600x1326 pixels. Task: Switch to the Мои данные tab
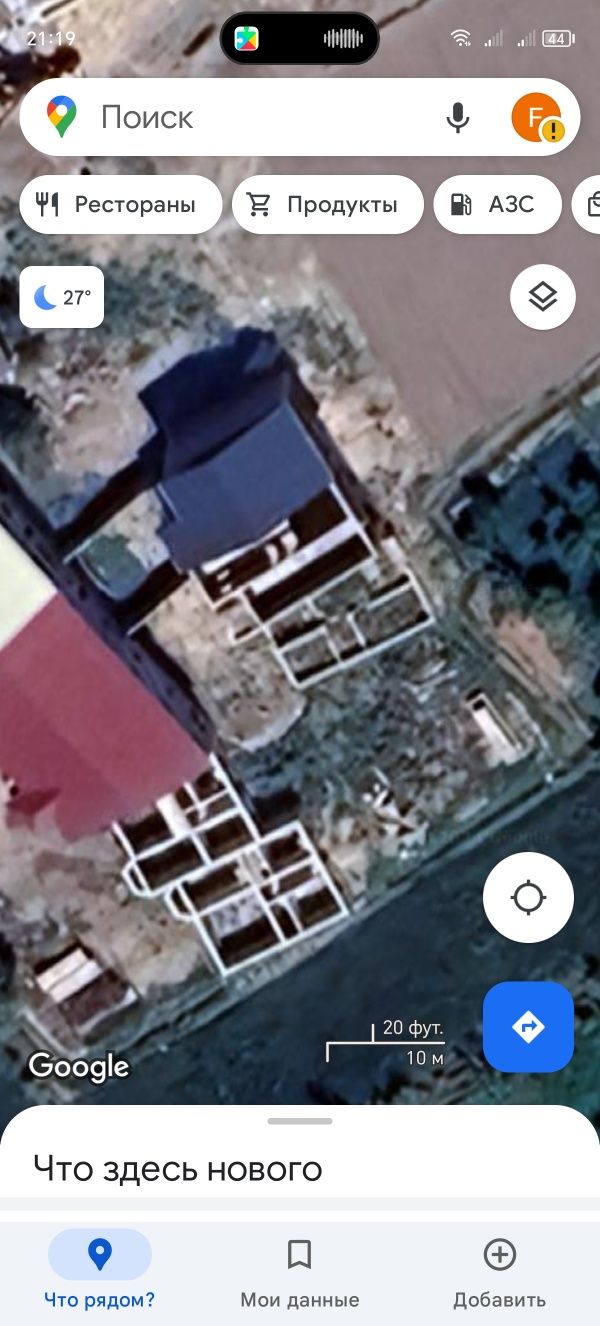click(299, 1272)
